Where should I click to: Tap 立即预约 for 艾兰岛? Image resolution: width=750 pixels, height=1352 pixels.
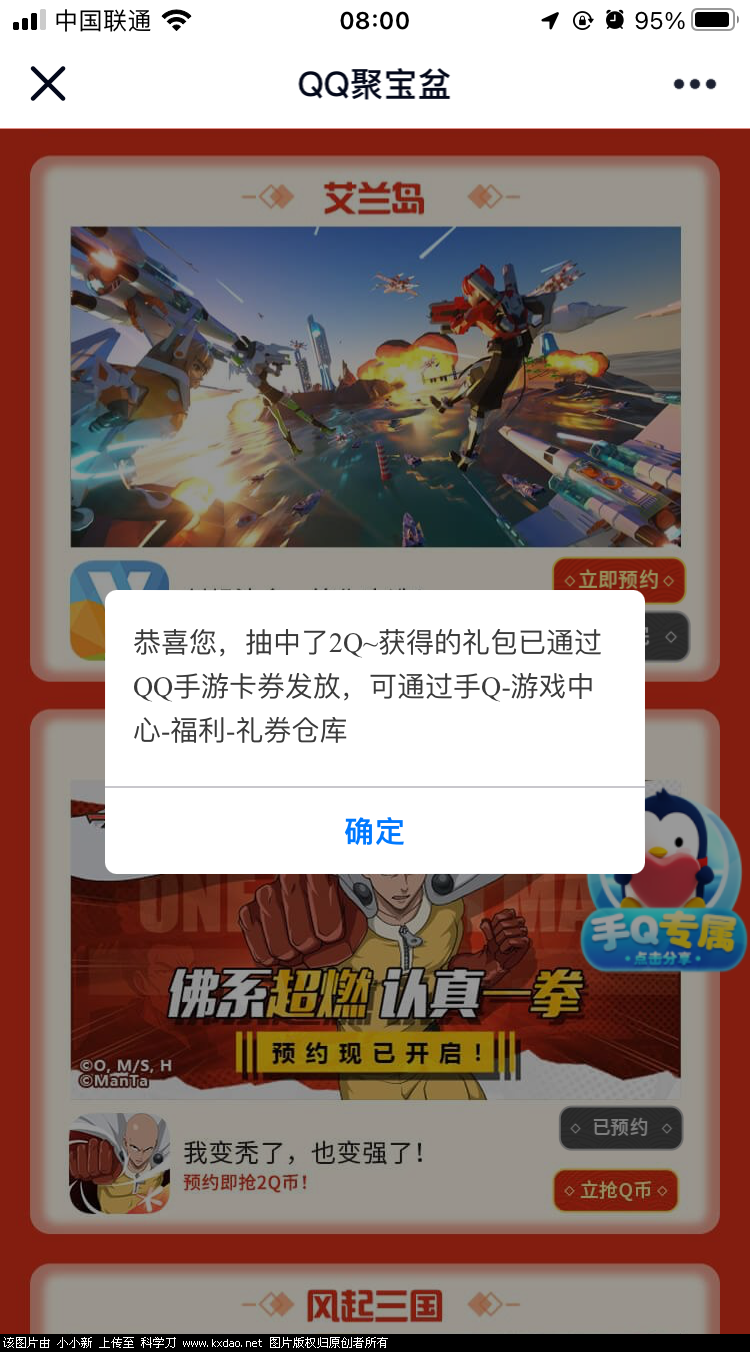619,580
